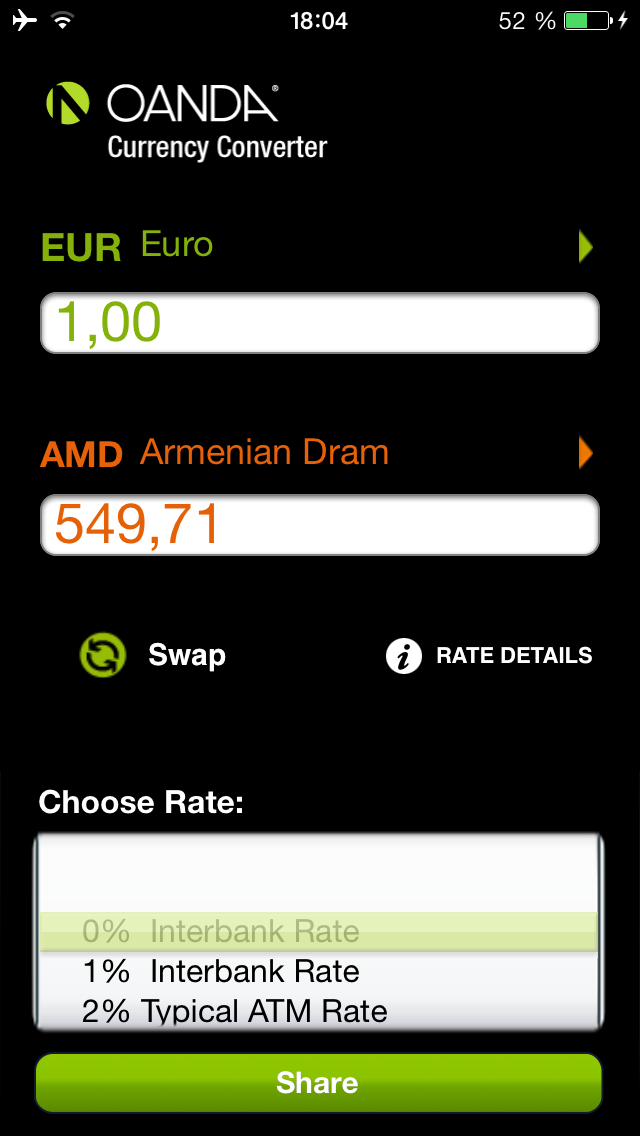Tap the AMD amount field showing 549,71
Viewport: 640px width, 1136px height.
click(320, 525)
